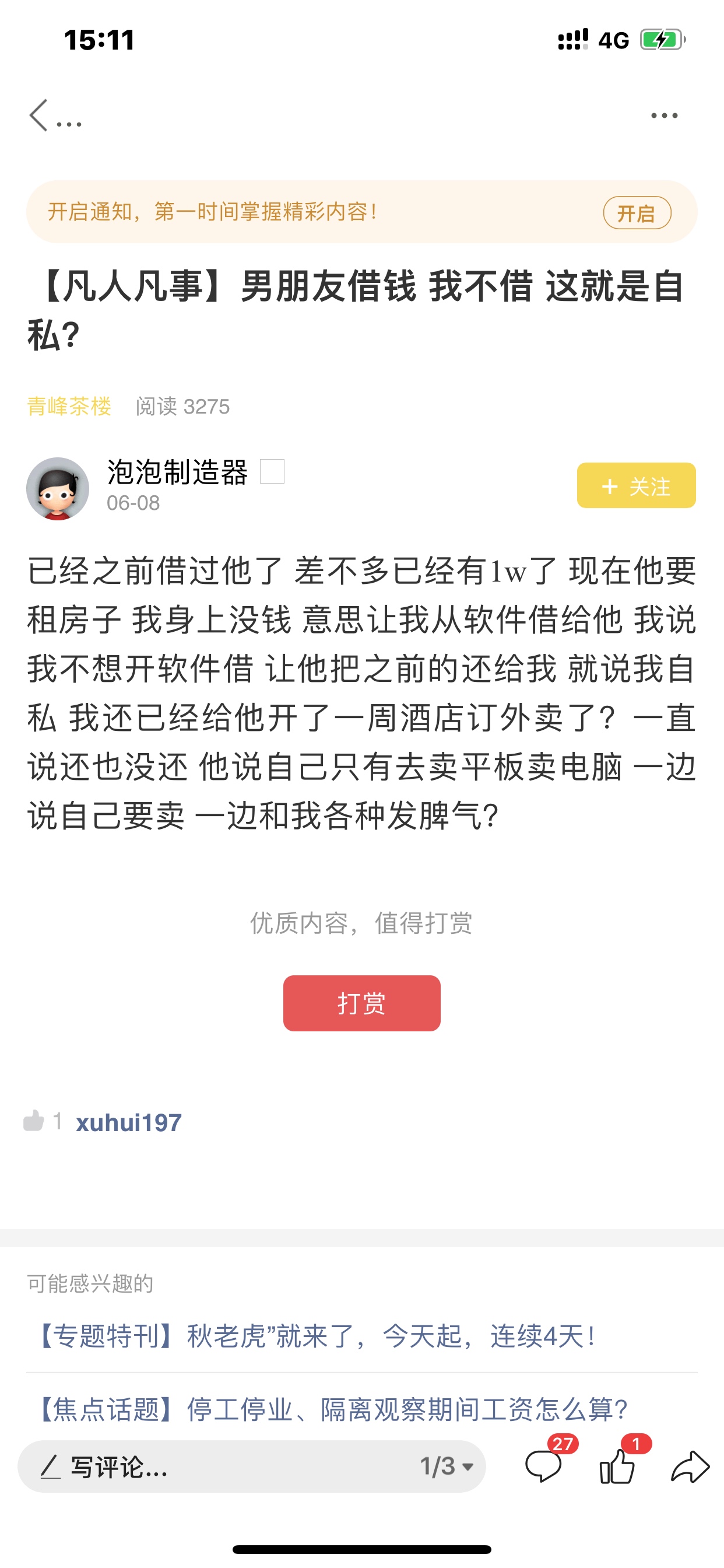This screenshot has height=1568, width=724.
Task: Expand the 1/3 page selector
Action: tap(447, 1467)
